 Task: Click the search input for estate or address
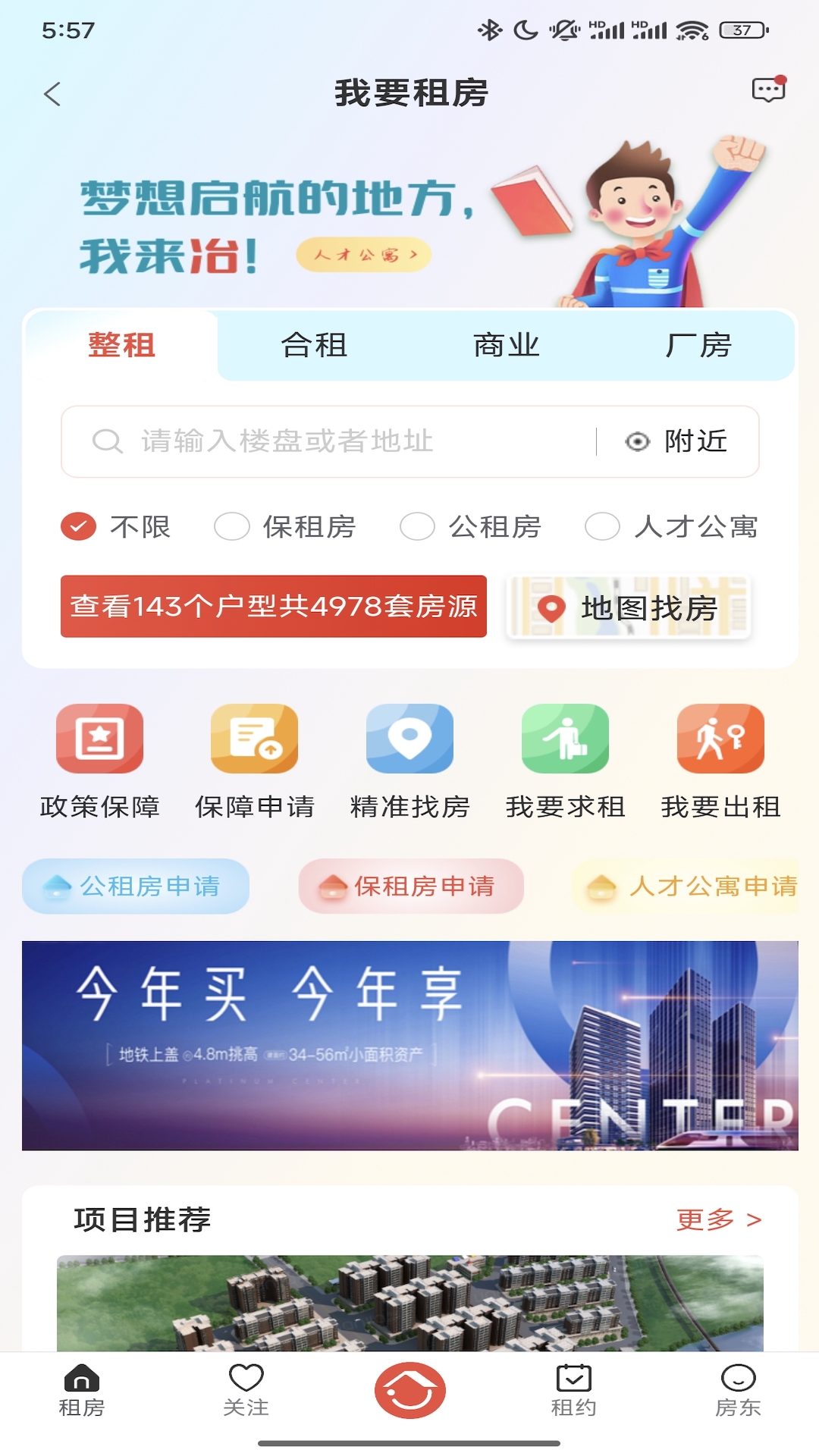(x=318, y=441)
